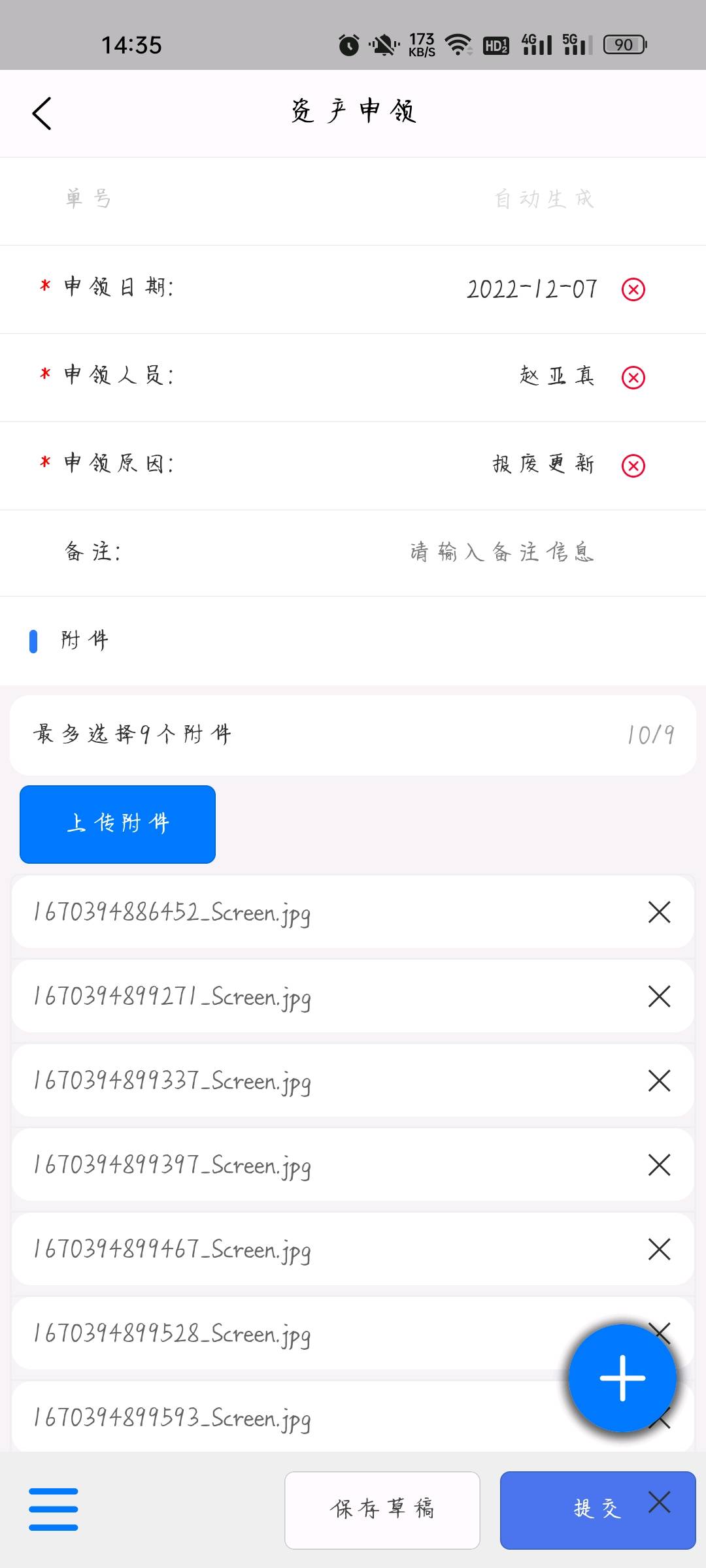Open the bottom hamburger menu
The width and height of the screenshot is (706, 1568).
pyautogui.click(x=54, y=1509)
